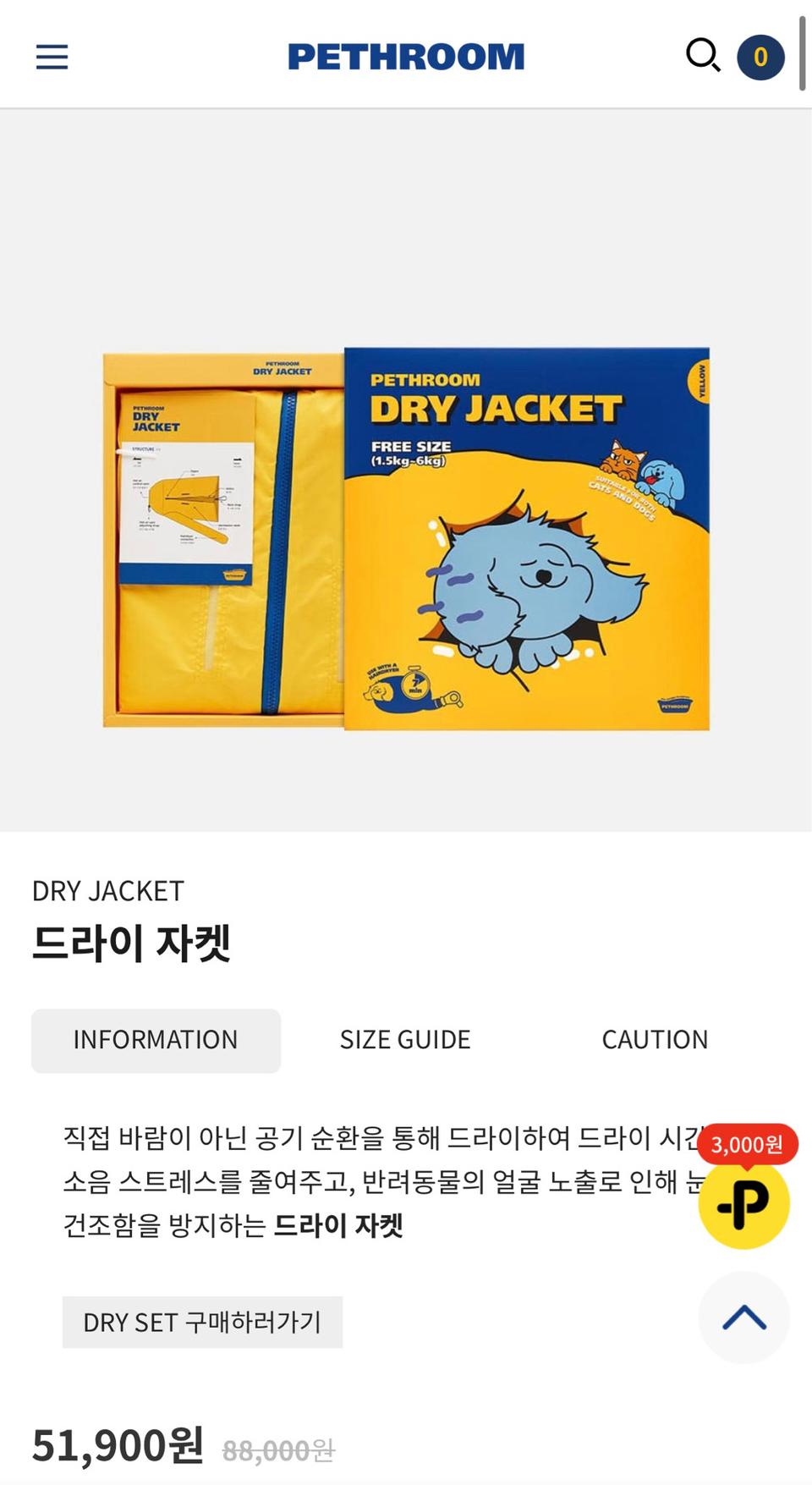Click the scroll-to-top arrow button
The height and width of the screenshot is (1485, 812).
(x=743, y=1318)
